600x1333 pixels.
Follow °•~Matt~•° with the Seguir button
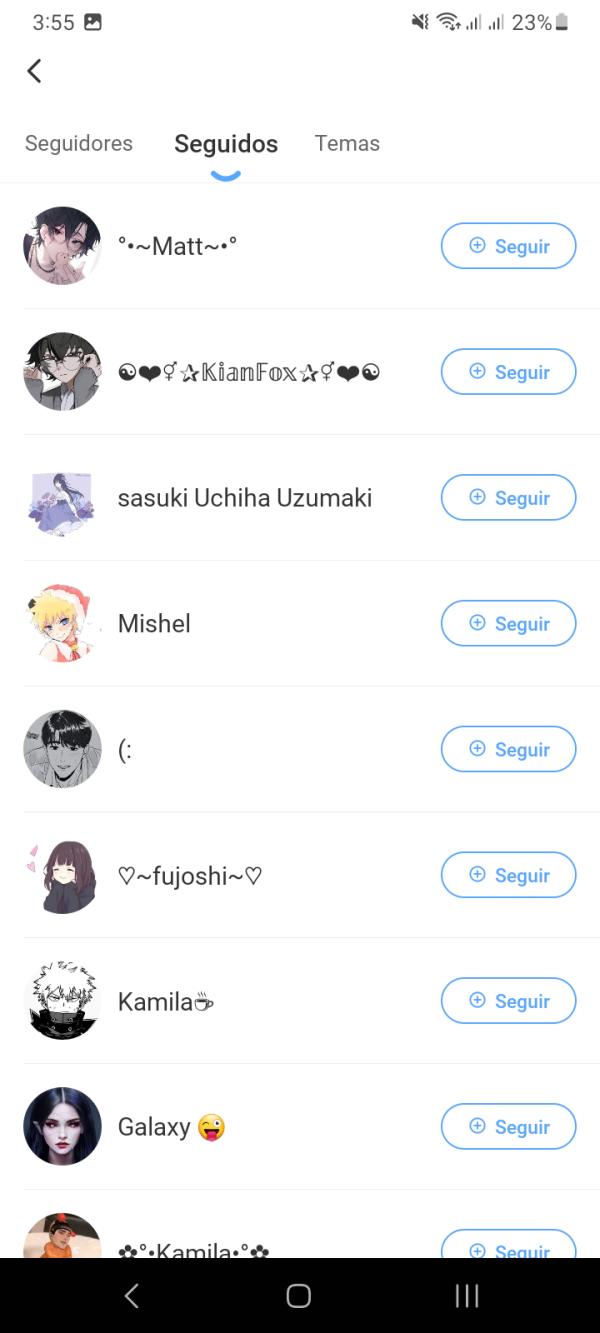pyautogui.click(x=508, y=246)
